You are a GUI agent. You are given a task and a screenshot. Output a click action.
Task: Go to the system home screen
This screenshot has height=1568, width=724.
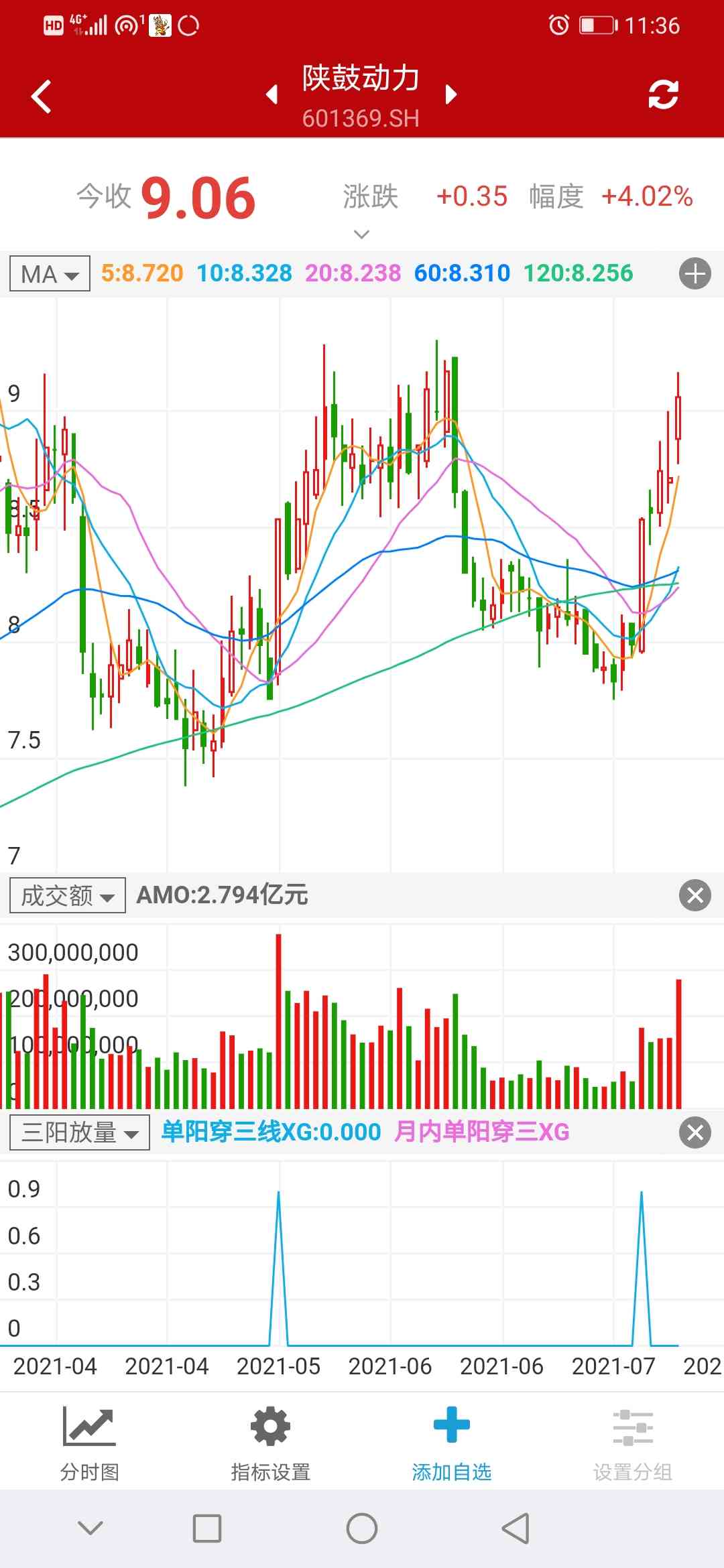click(x=362, y=1528)
